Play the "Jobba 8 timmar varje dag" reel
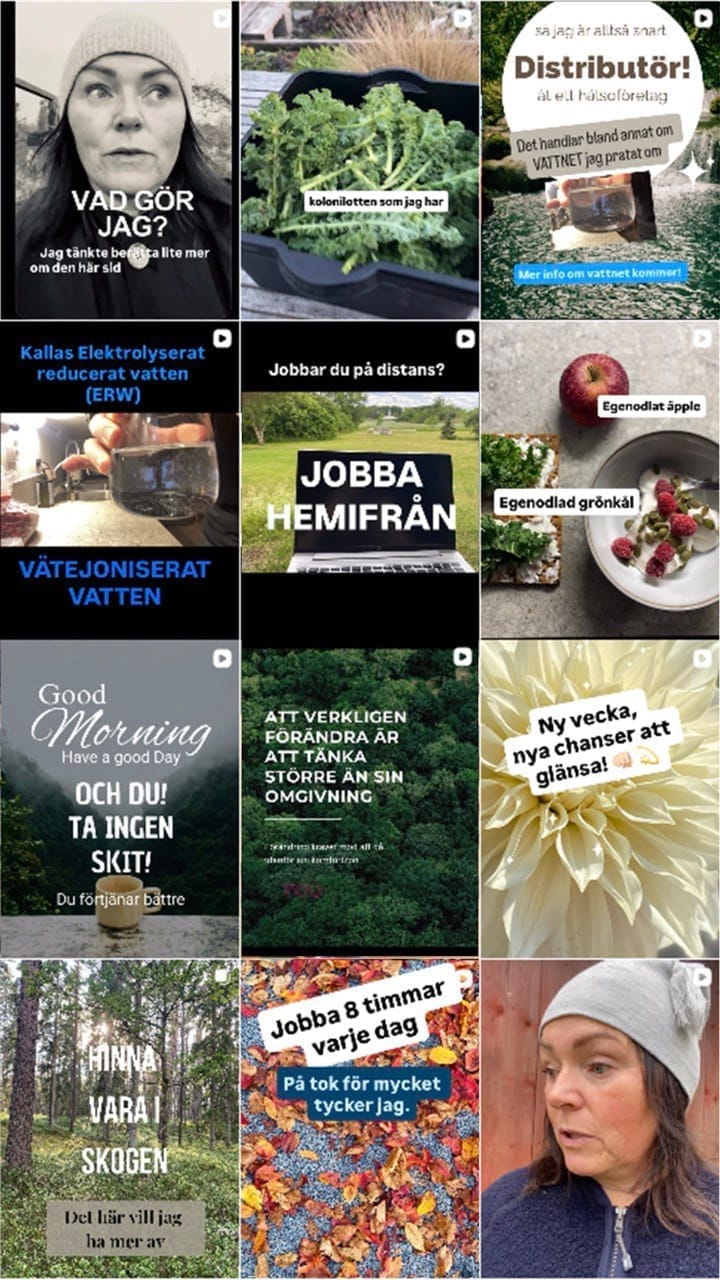 [360, 1120]
